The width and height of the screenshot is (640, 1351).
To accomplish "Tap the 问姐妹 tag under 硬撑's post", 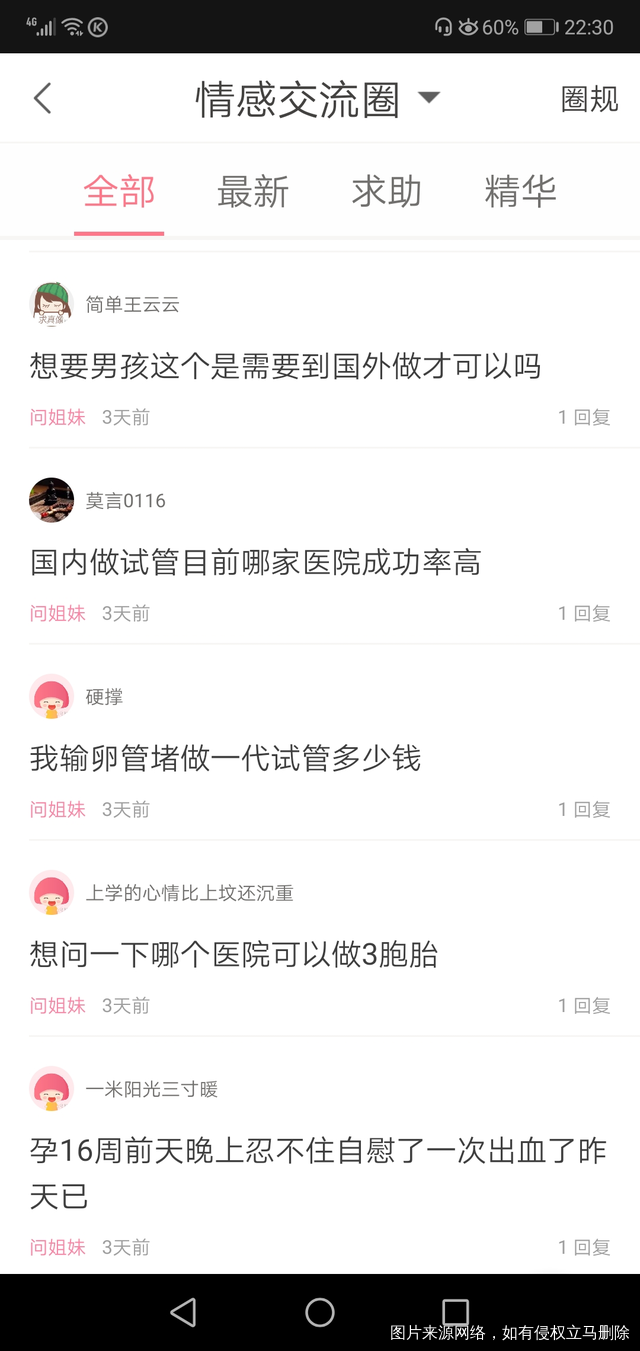I will [58, 809].
